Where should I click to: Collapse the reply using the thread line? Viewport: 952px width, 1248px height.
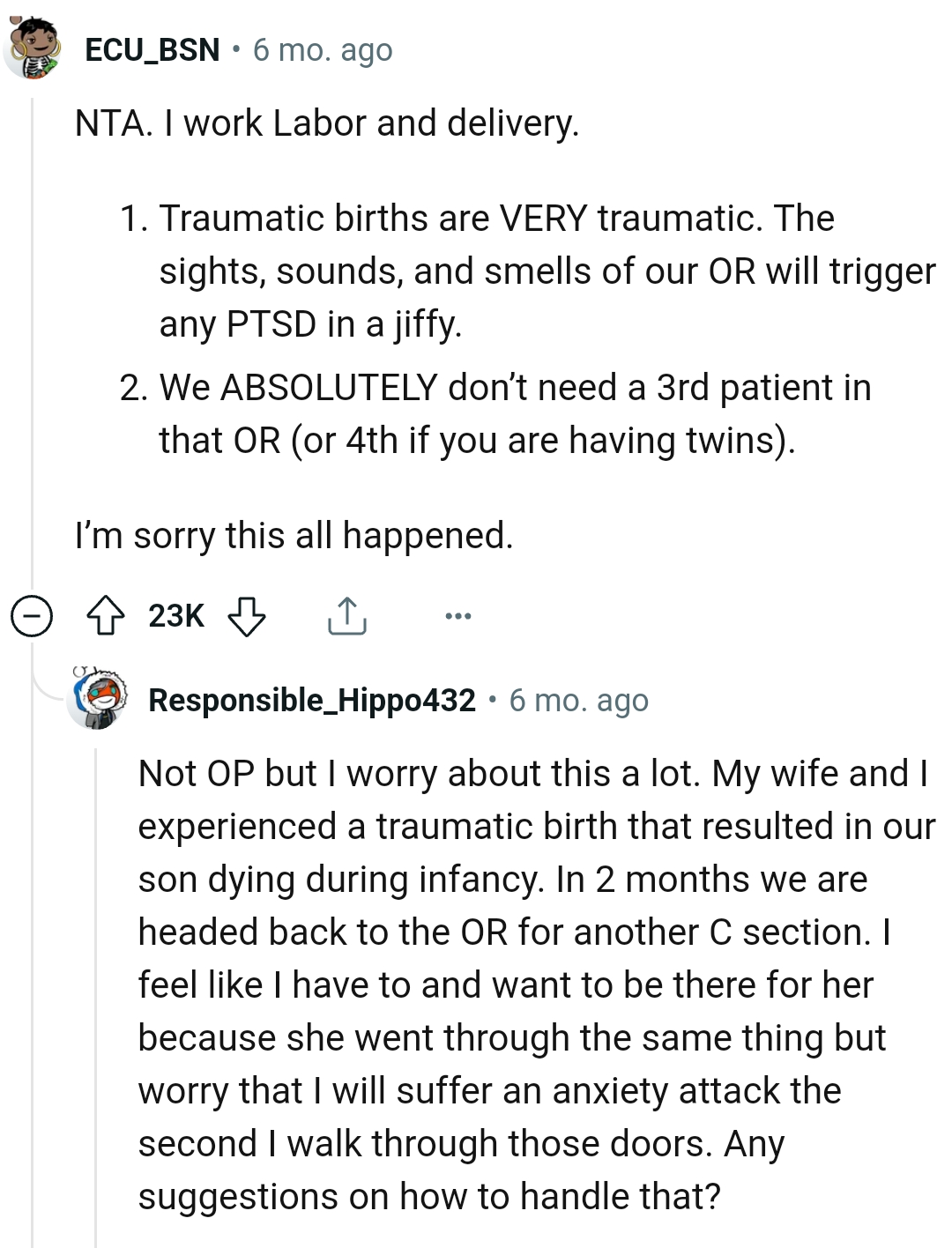[97, 969]
